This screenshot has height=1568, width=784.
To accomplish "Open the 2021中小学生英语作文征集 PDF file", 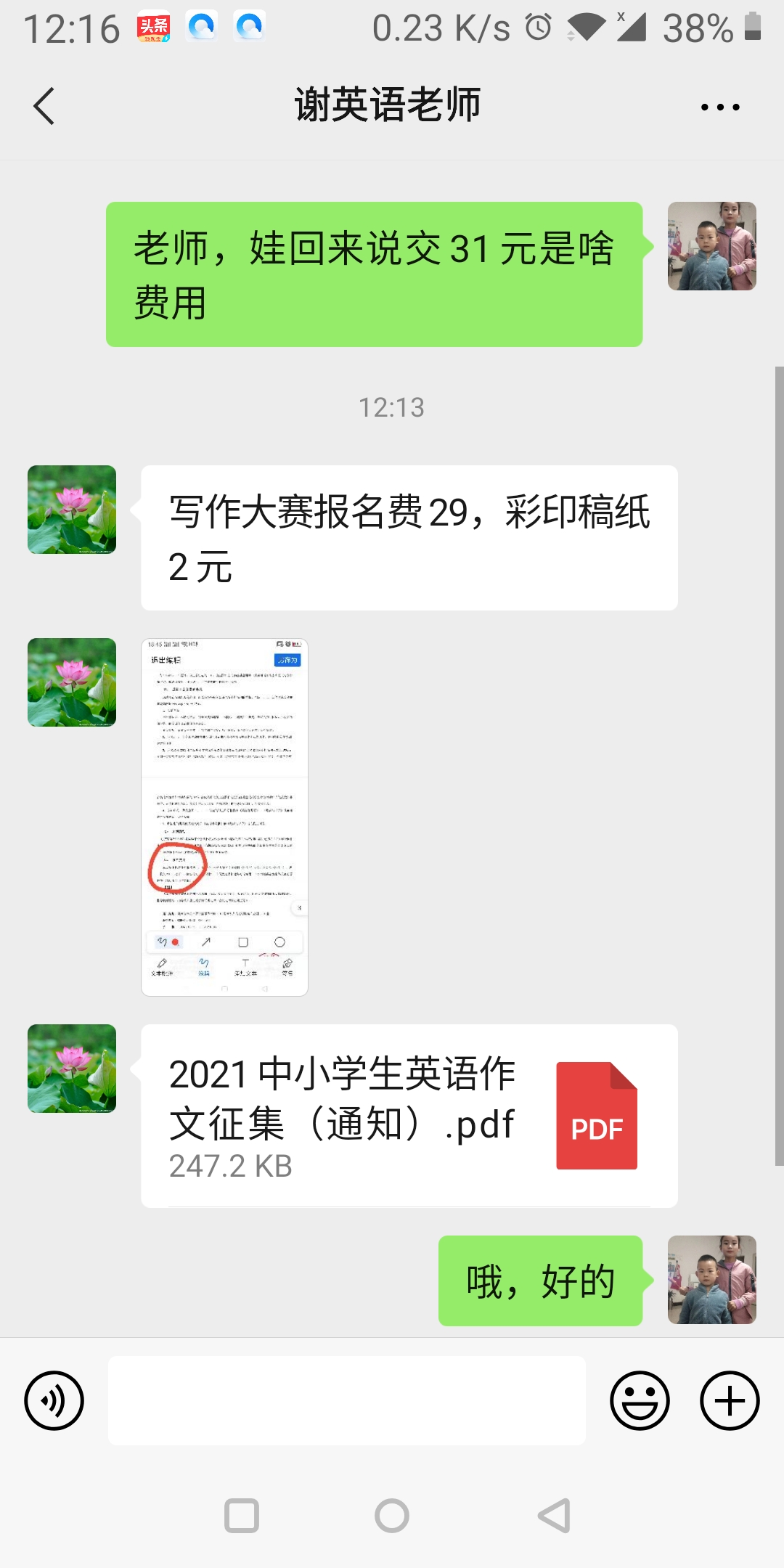I will 409,1116.
